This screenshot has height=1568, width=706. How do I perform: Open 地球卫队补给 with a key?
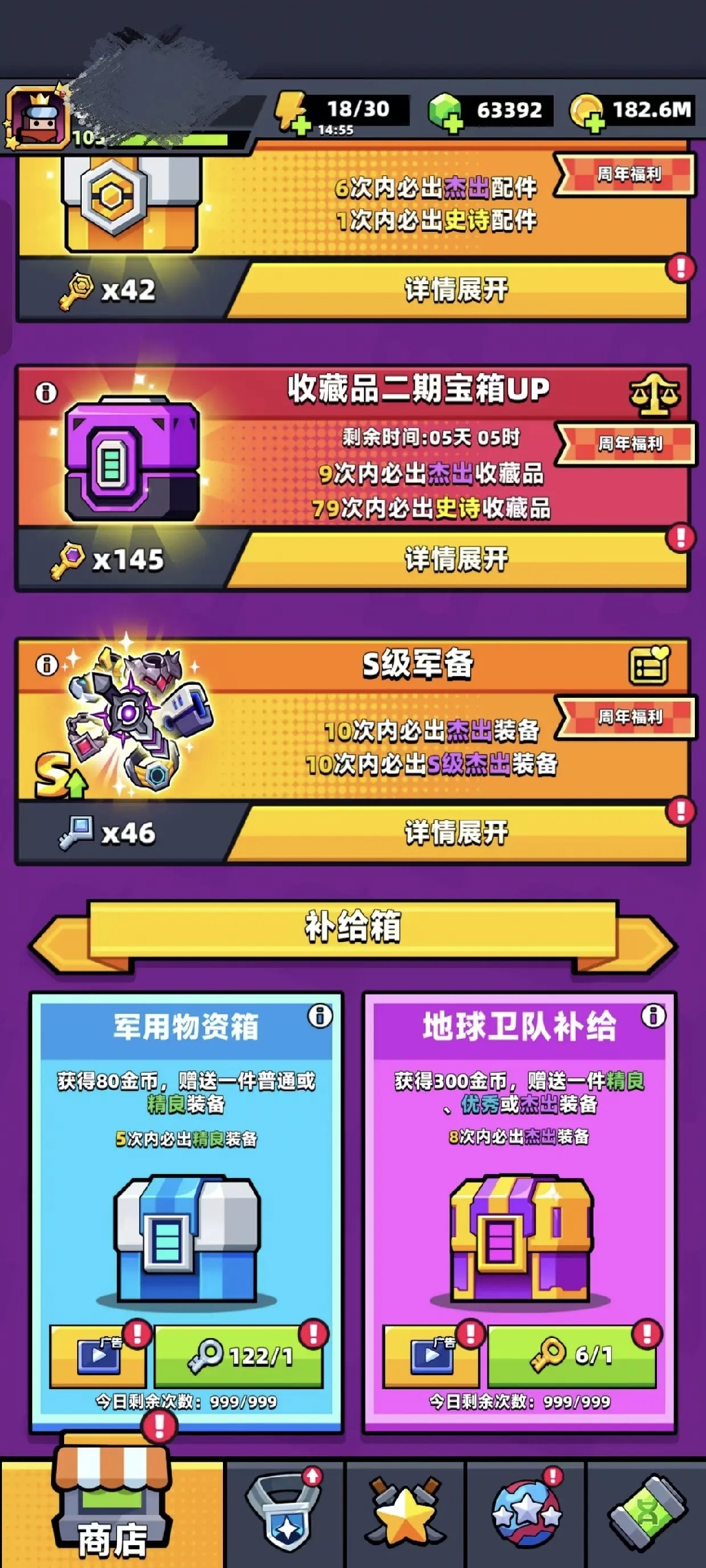click(x=572, y=1355)
